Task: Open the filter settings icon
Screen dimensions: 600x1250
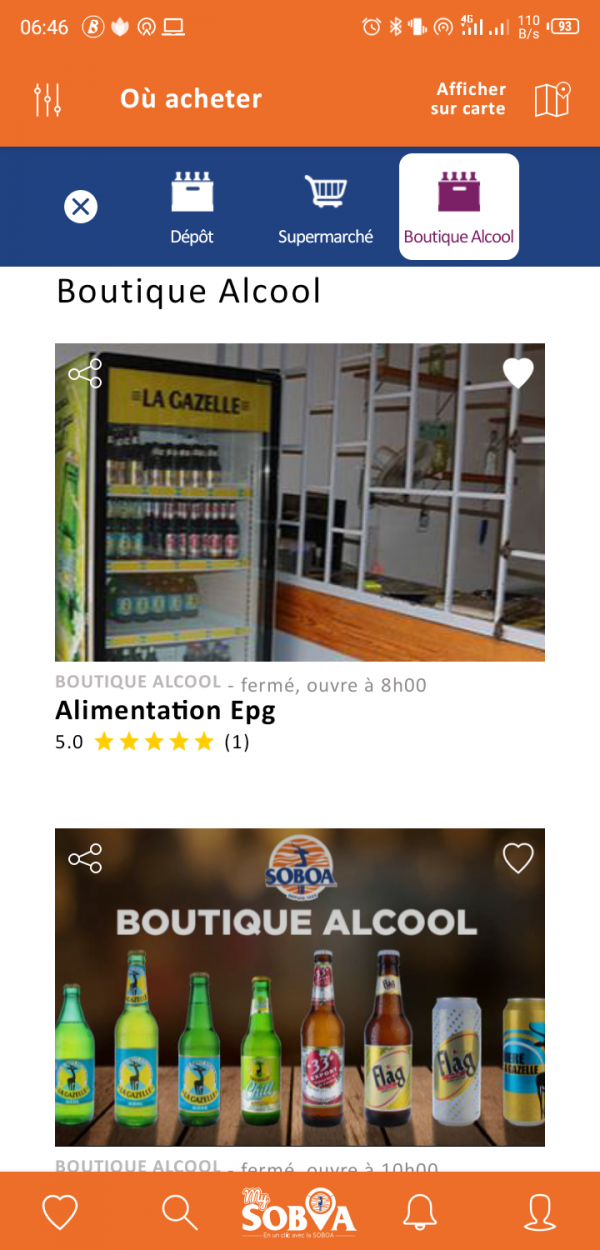Action: point(48,99)
